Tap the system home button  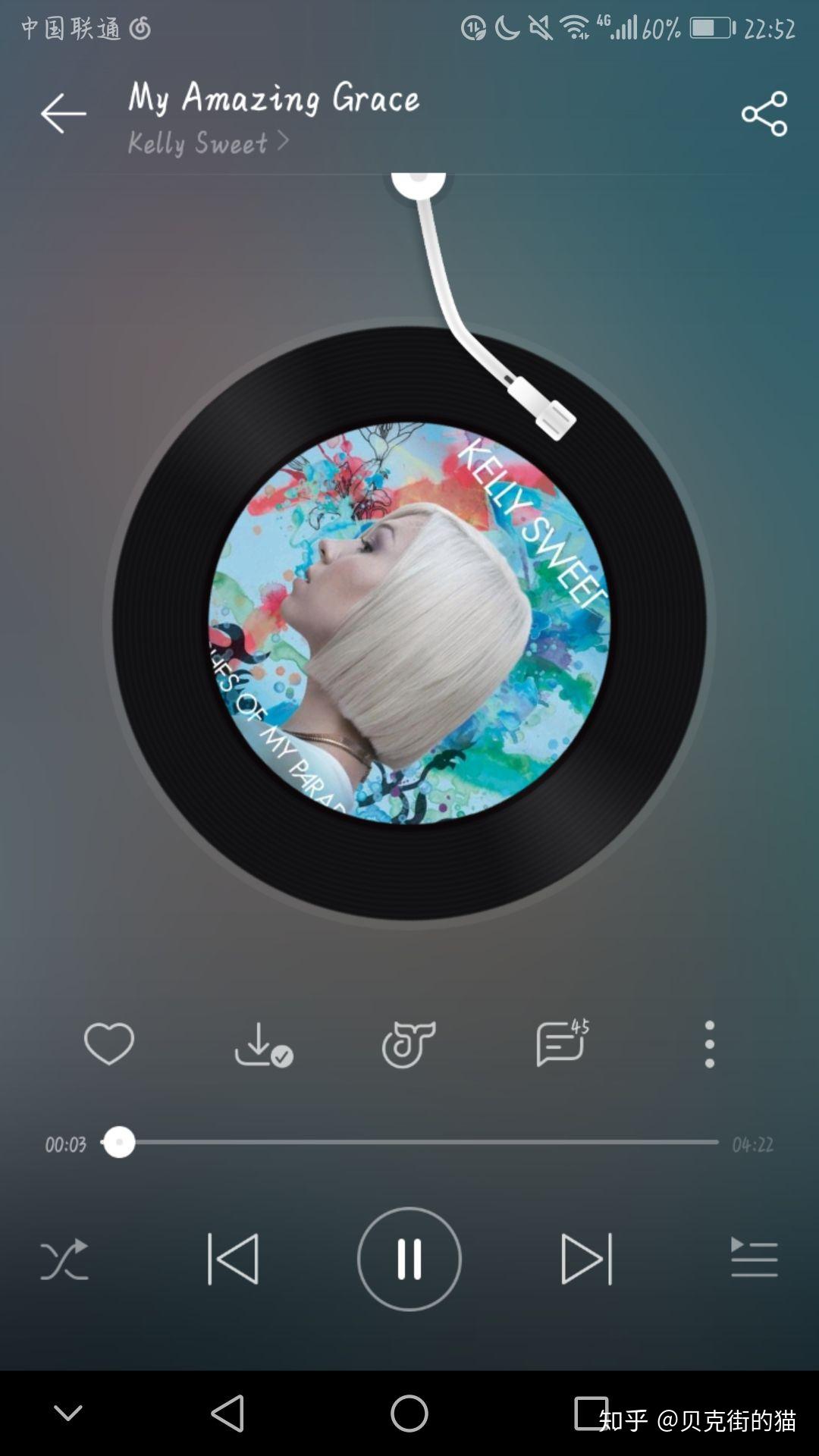point(409,1414)
